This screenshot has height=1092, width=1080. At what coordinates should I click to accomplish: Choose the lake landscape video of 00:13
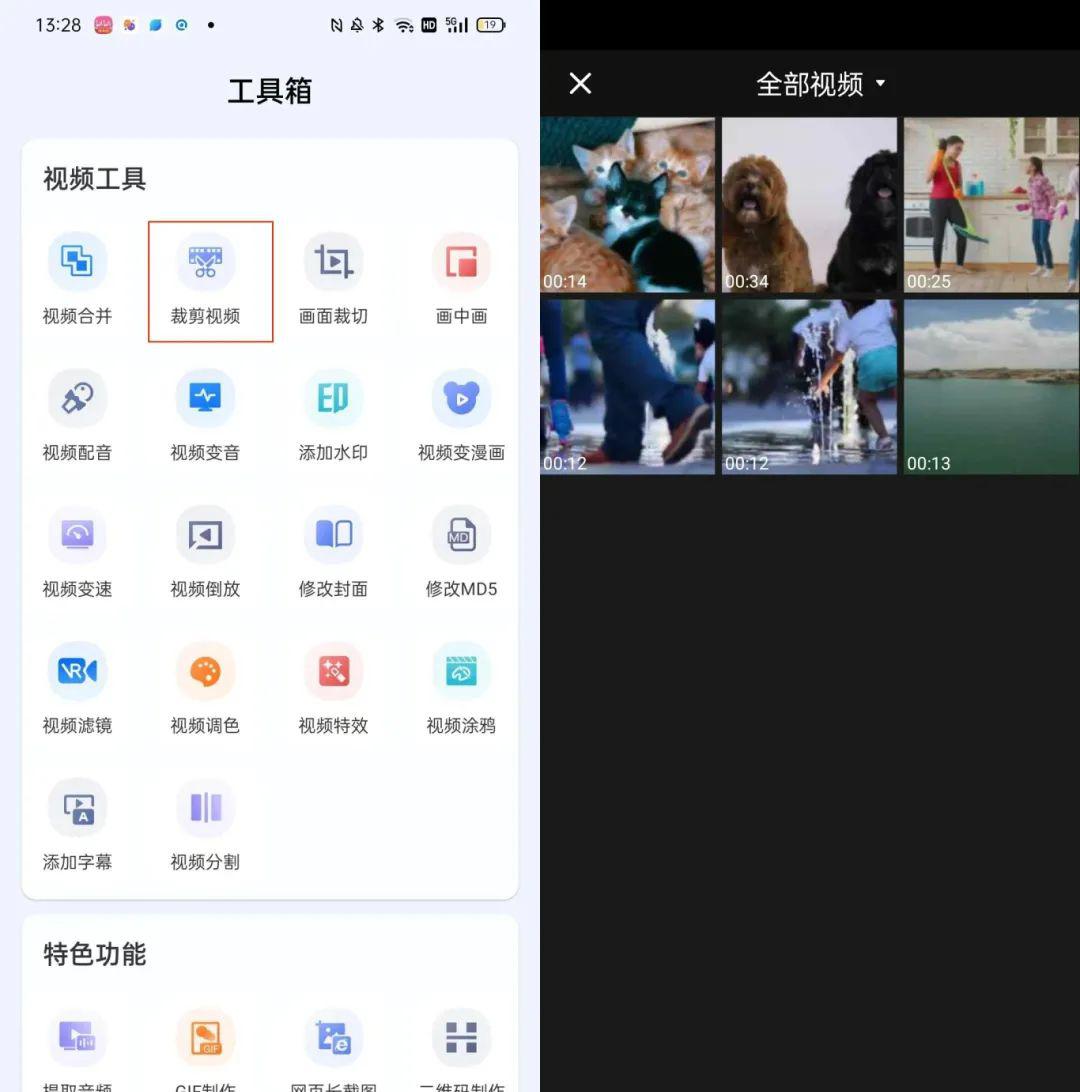pyautogui.click(x=991, y=387)
